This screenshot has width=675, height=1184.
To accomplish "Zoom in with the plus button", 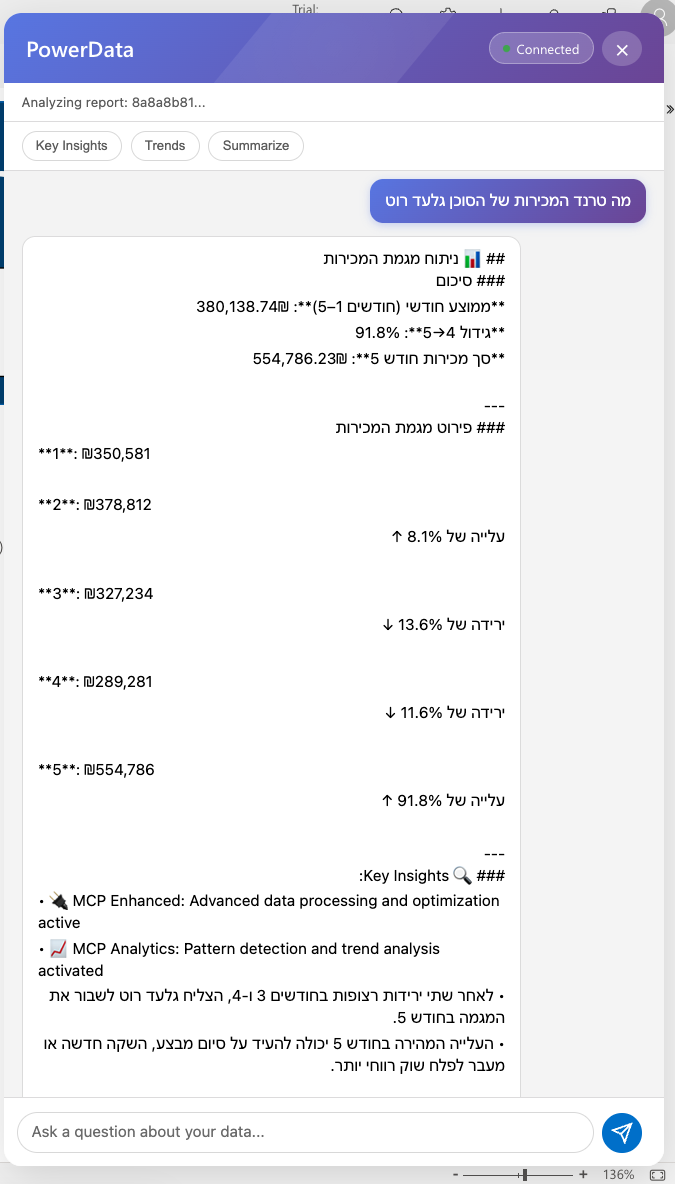I will [583, 1174].
